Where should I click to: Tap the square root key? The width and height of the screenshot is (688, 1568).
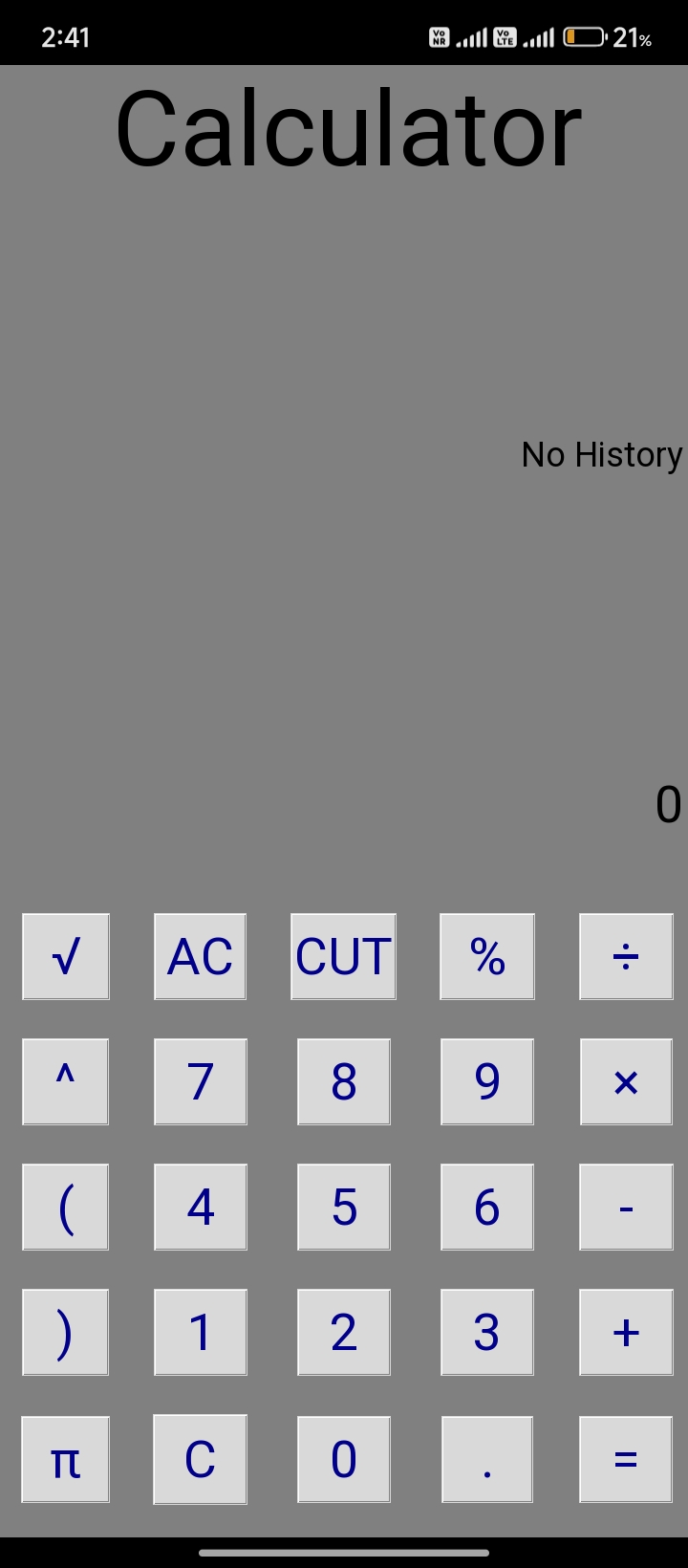[66, 956]
